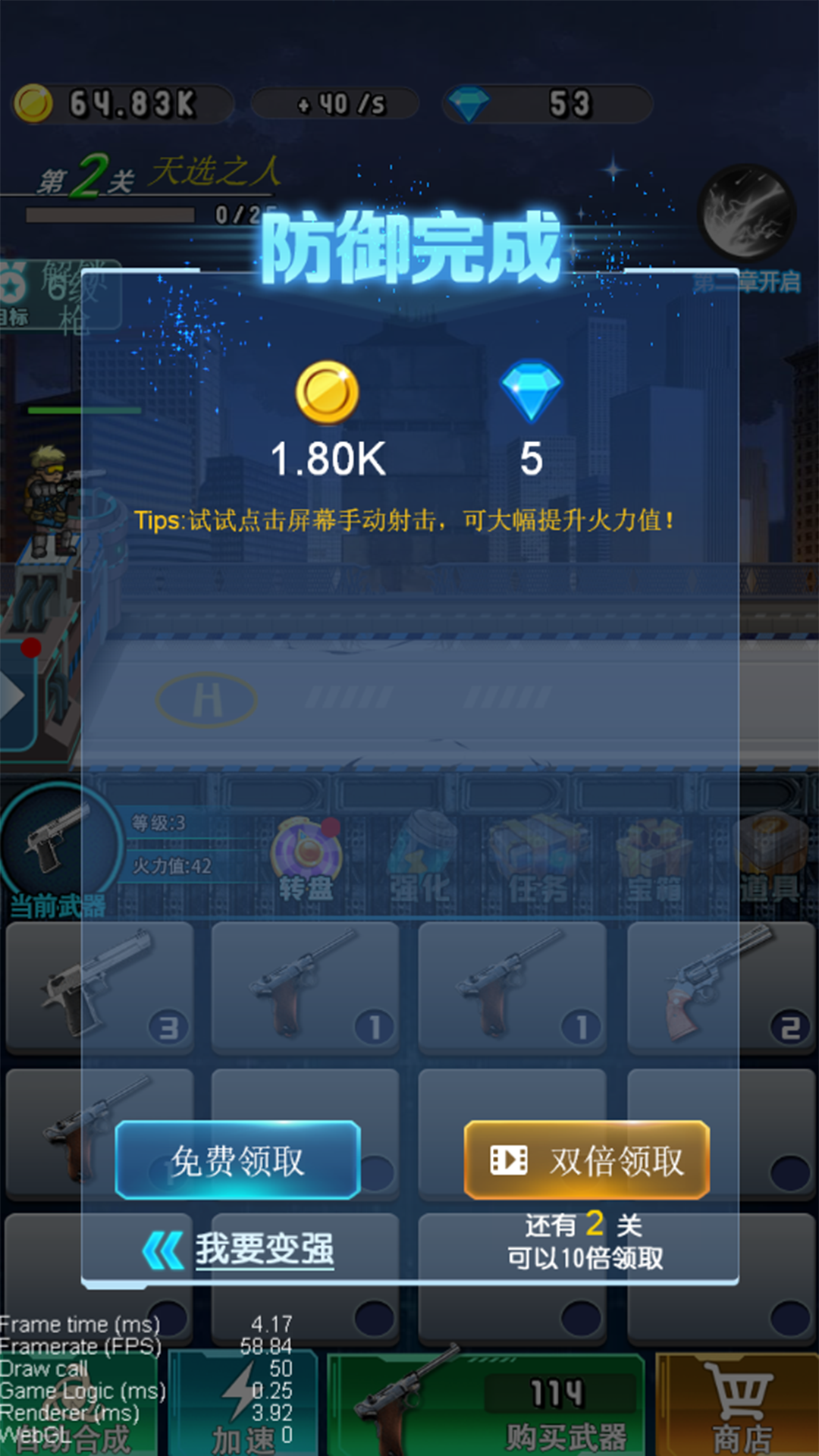Claim the free reward with 免费领取
The width and height of the screenshot is (819, 1456).
(x=237, y=1160)
